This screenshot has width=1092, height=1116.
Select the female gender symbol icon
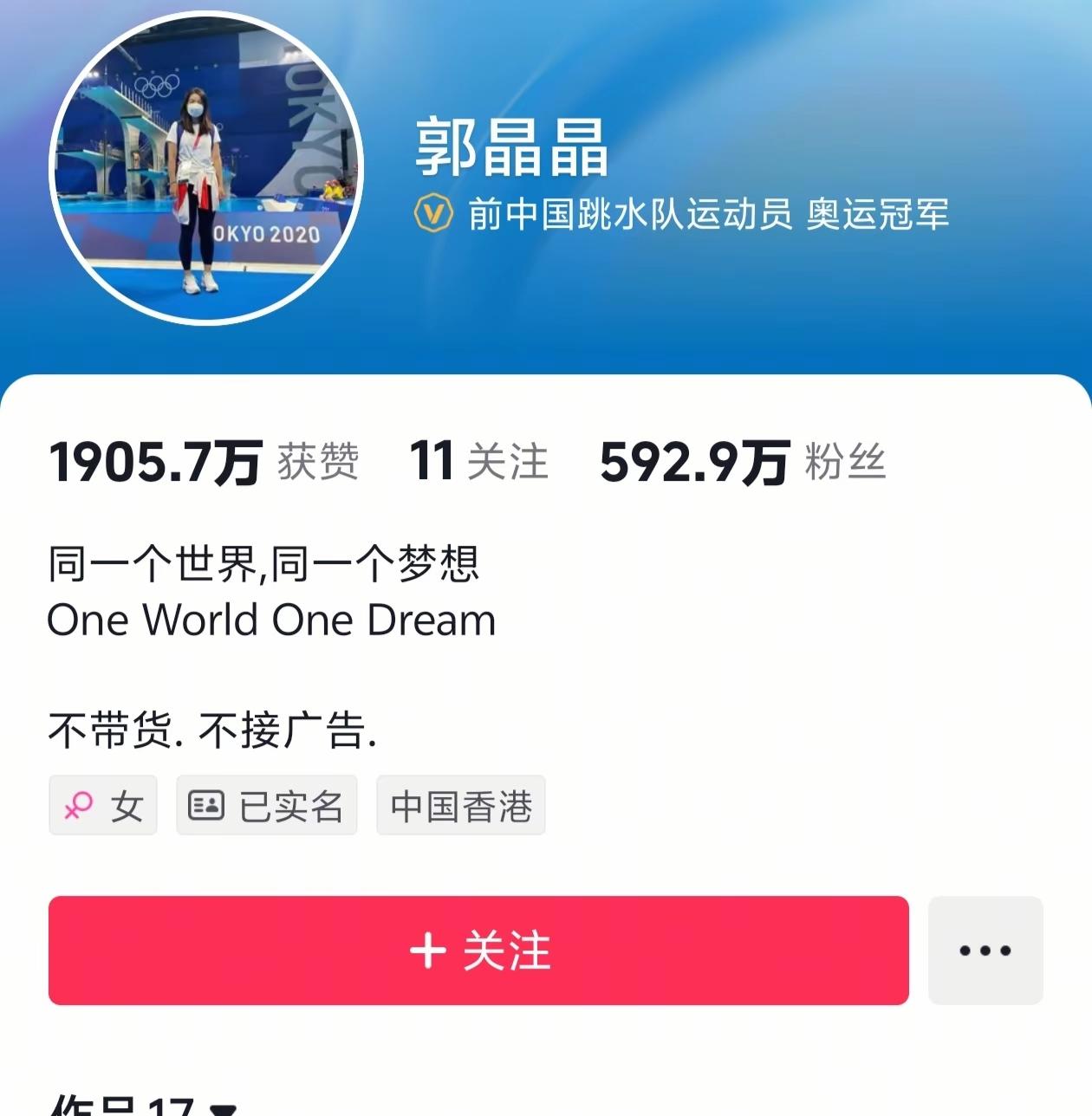click(79, 805)
